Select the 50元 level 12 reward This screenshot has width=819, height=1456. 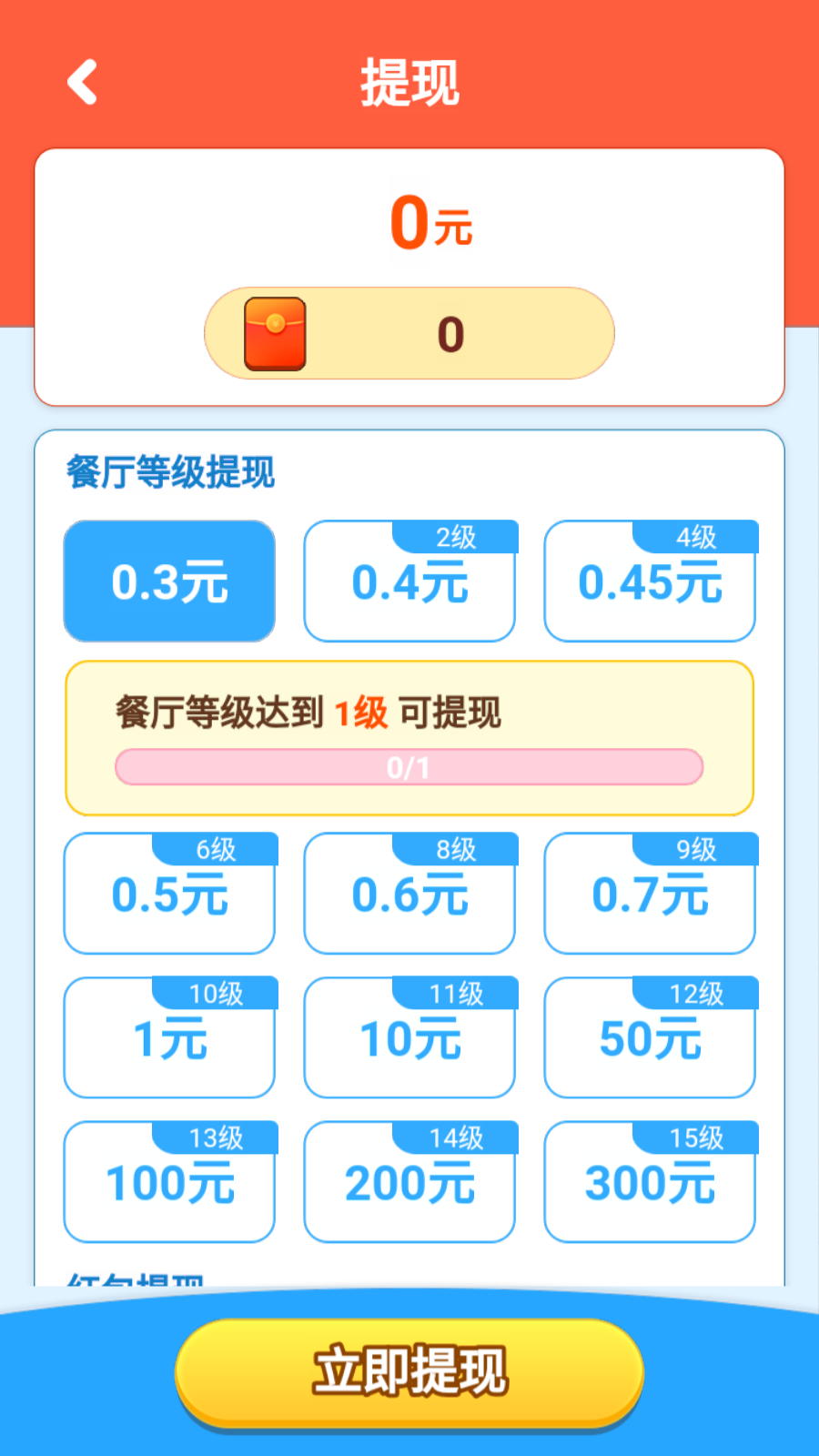click(x=649, y=1037)
